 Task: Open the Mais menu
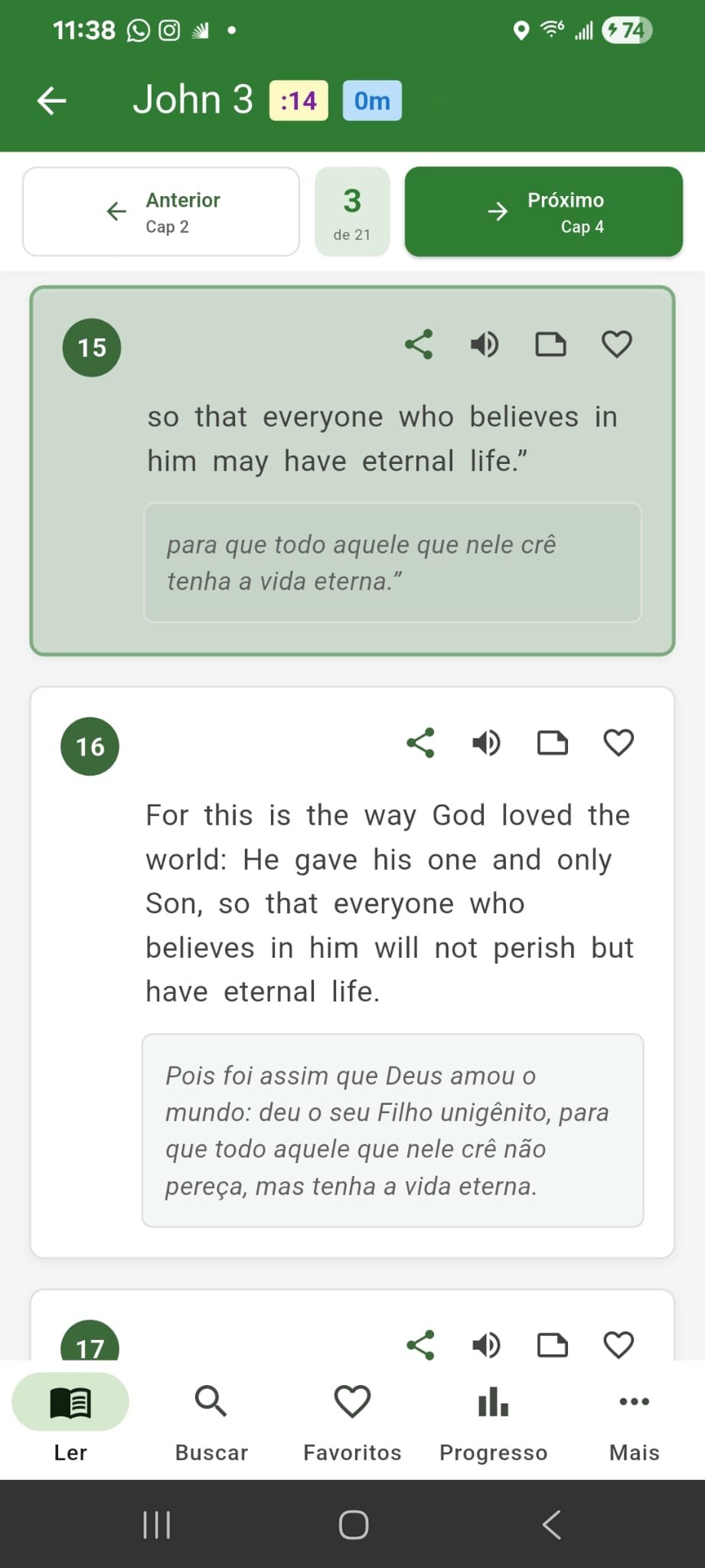coord(634,1420)
